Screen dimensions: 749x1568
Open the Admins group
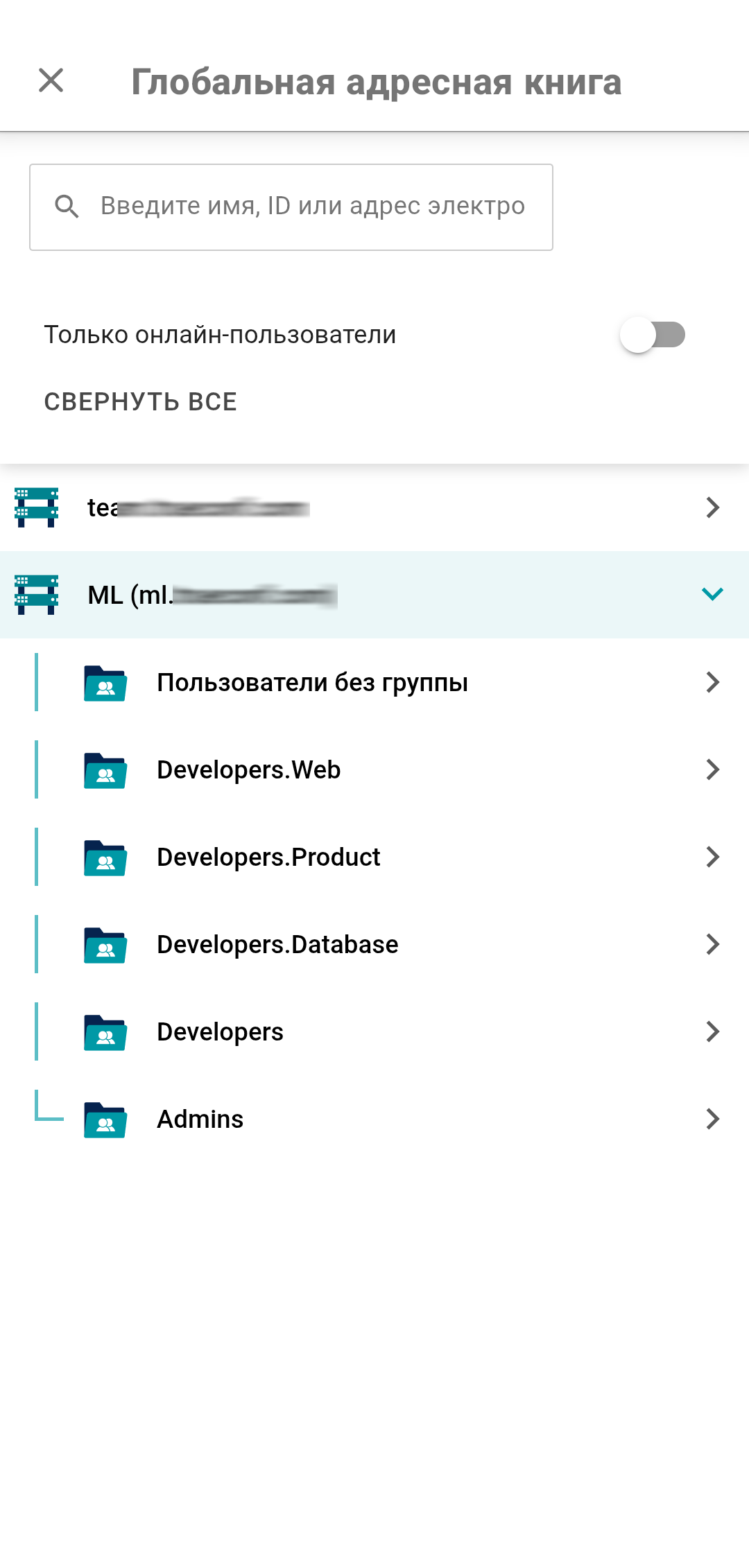click(x=374, y=1119)
